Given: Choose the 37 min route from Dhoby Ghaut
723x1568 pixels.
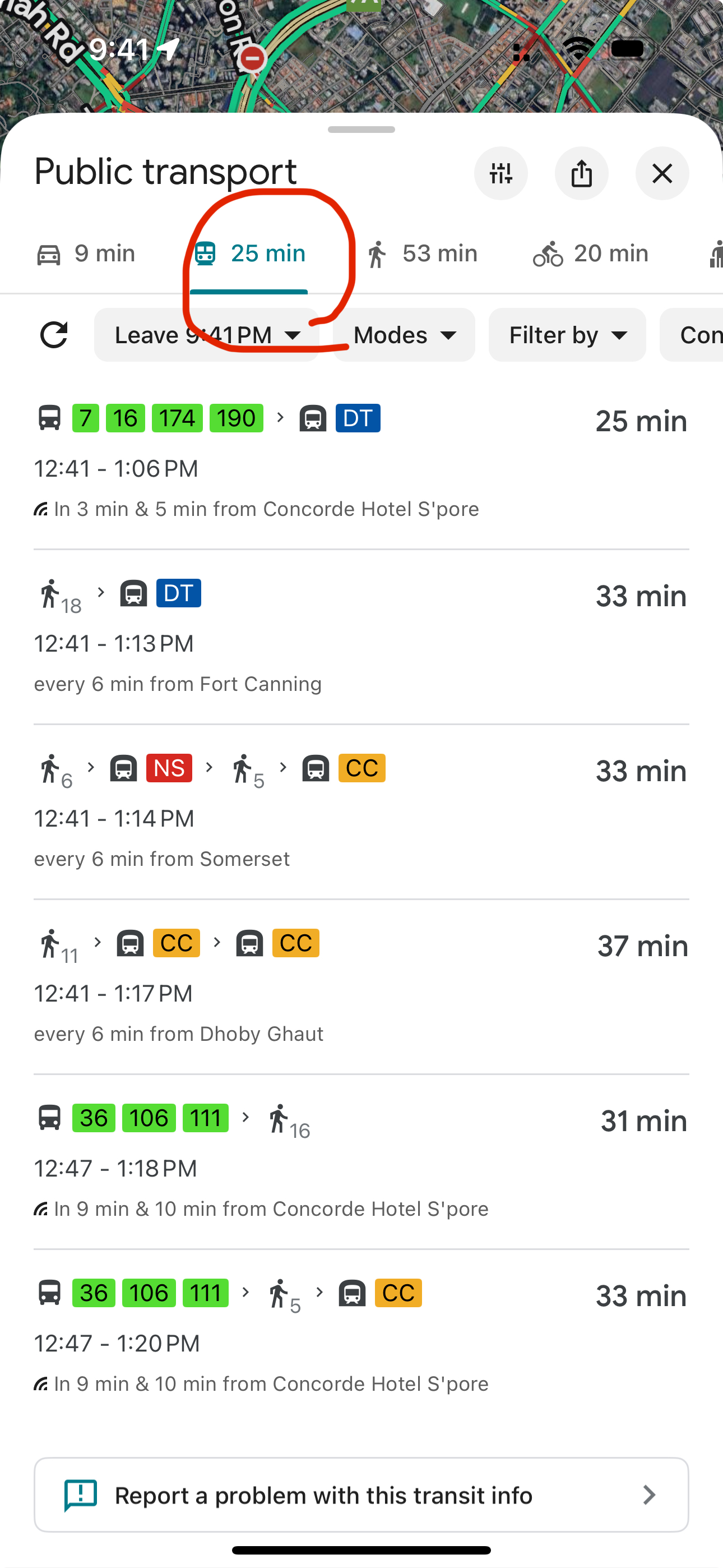Looking at the screenshot, I should pyautogui.click(x=361, y=986).
